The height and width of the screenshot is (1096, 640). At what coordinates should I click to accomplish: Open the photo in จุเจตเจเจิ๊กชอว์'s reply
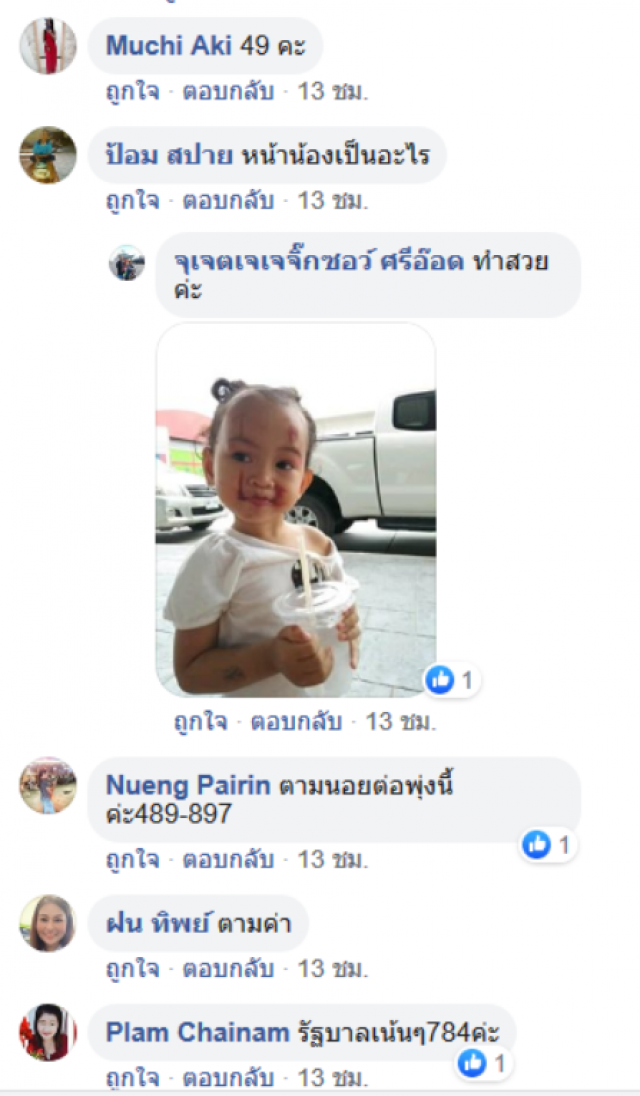pos(295,510)
